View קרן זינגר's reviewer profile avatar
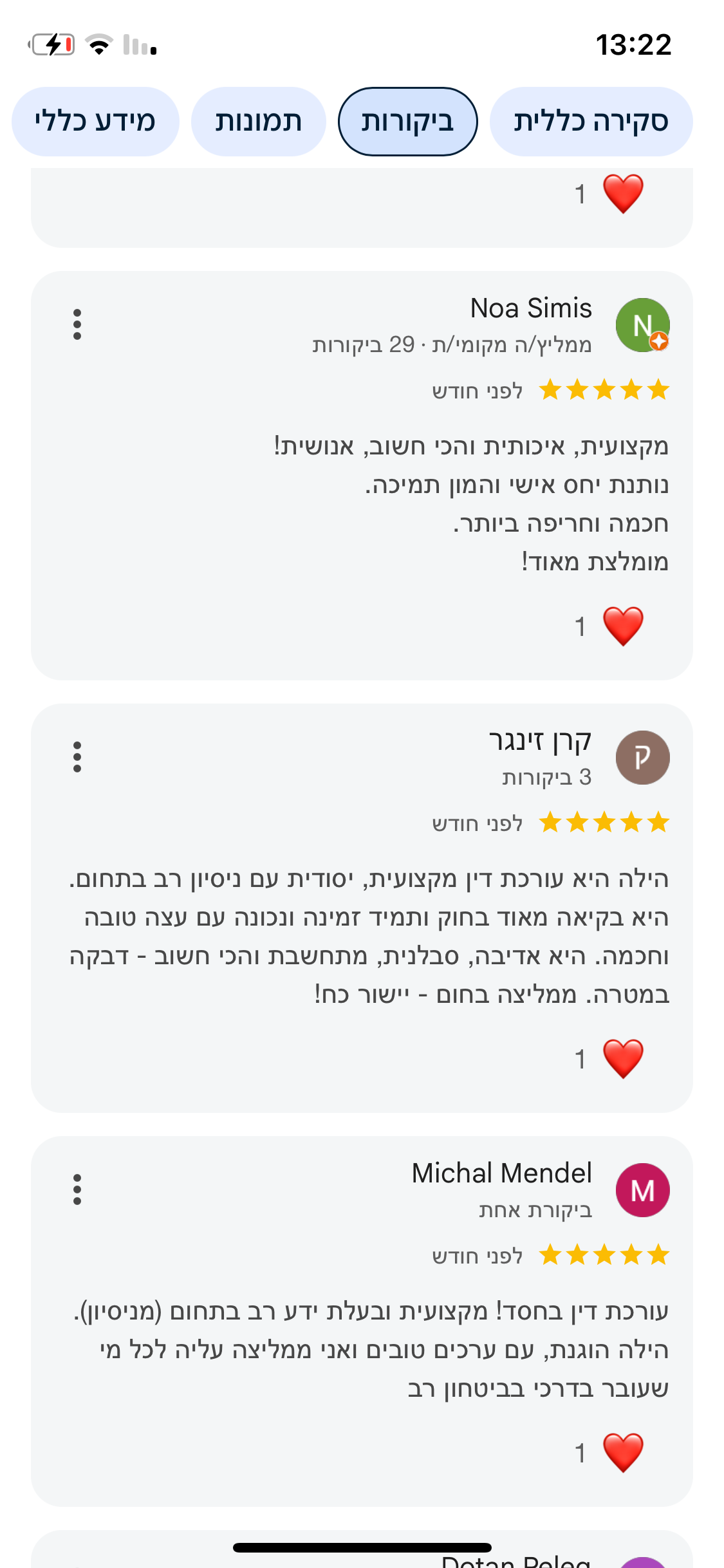Image resolution: width=724 pixels, height=1568 pixels. coord(642,758)
